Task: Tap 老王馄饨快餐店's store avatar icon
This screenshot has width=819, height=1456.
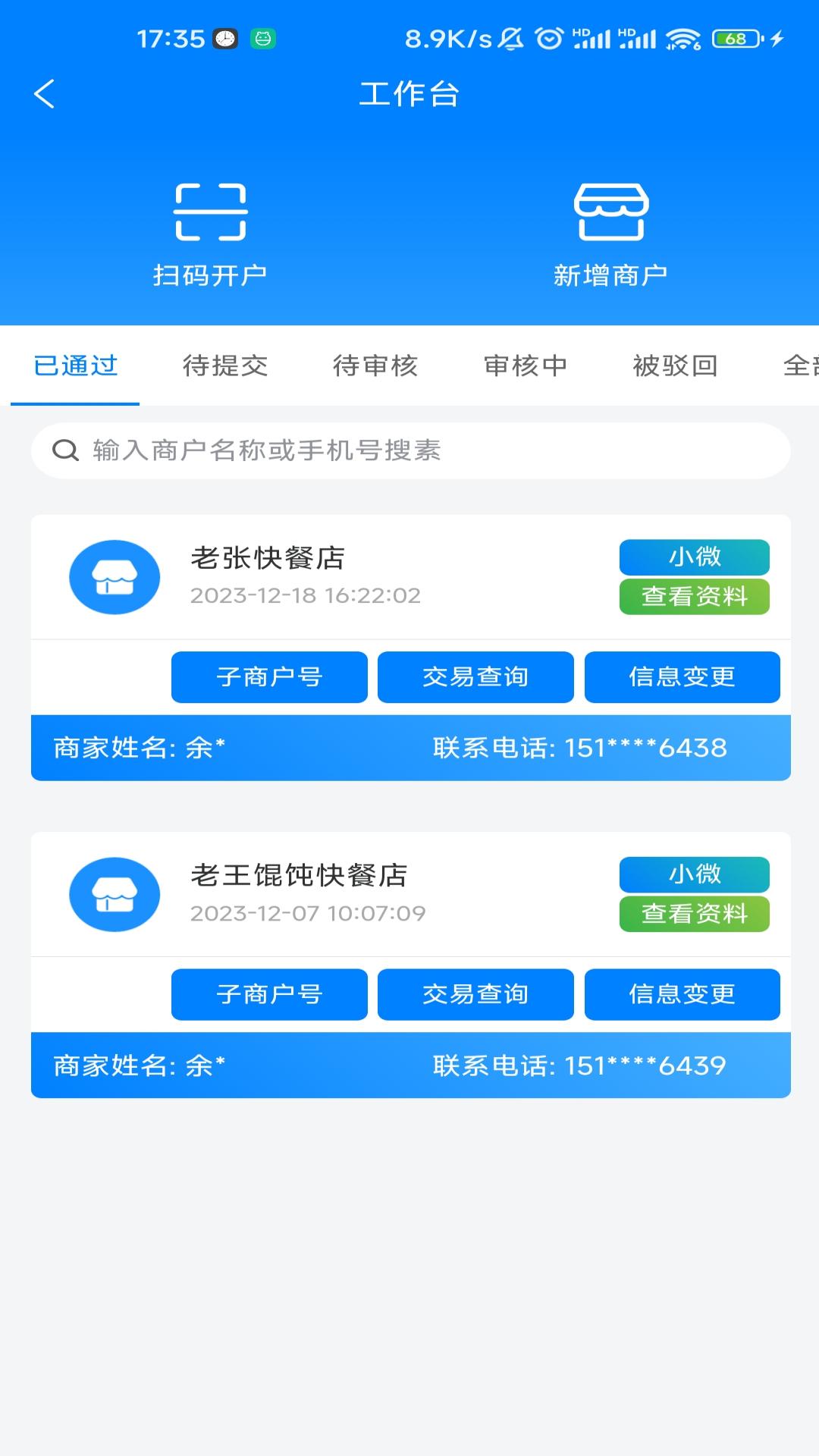Action: (115, 894)
